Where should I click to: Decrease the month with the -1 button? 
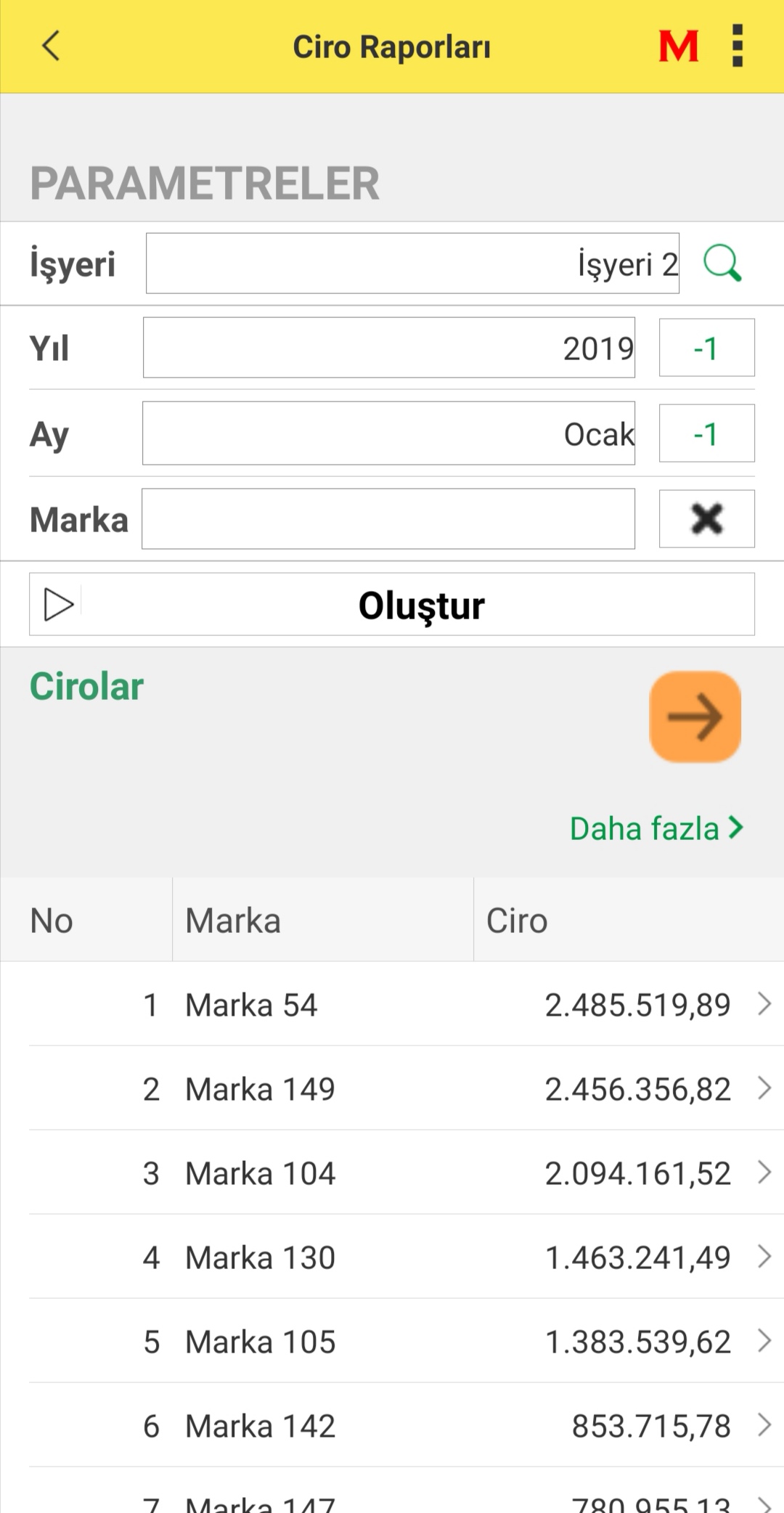[x=706, y=433]
